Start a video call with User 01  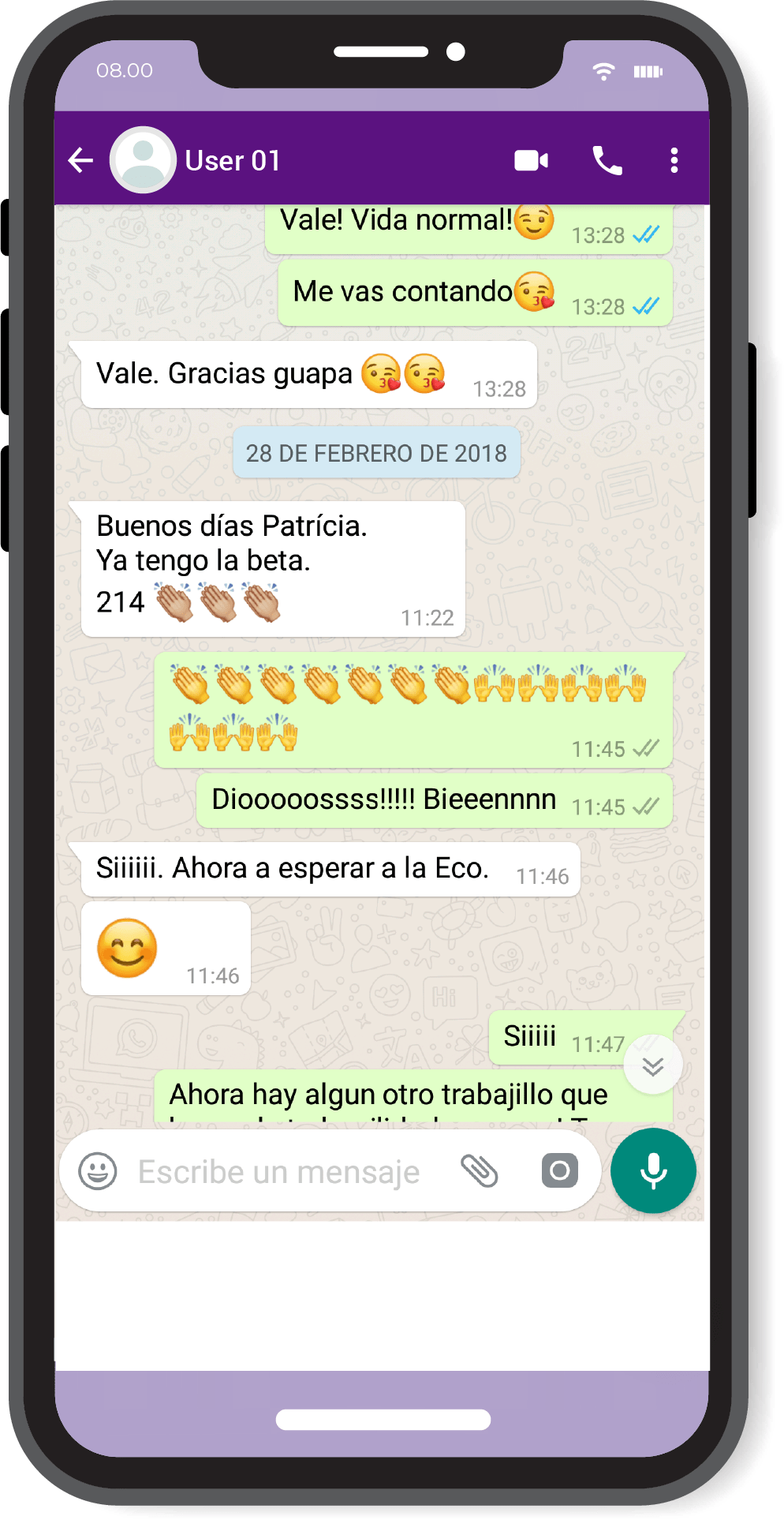click(x=530, y=160)
